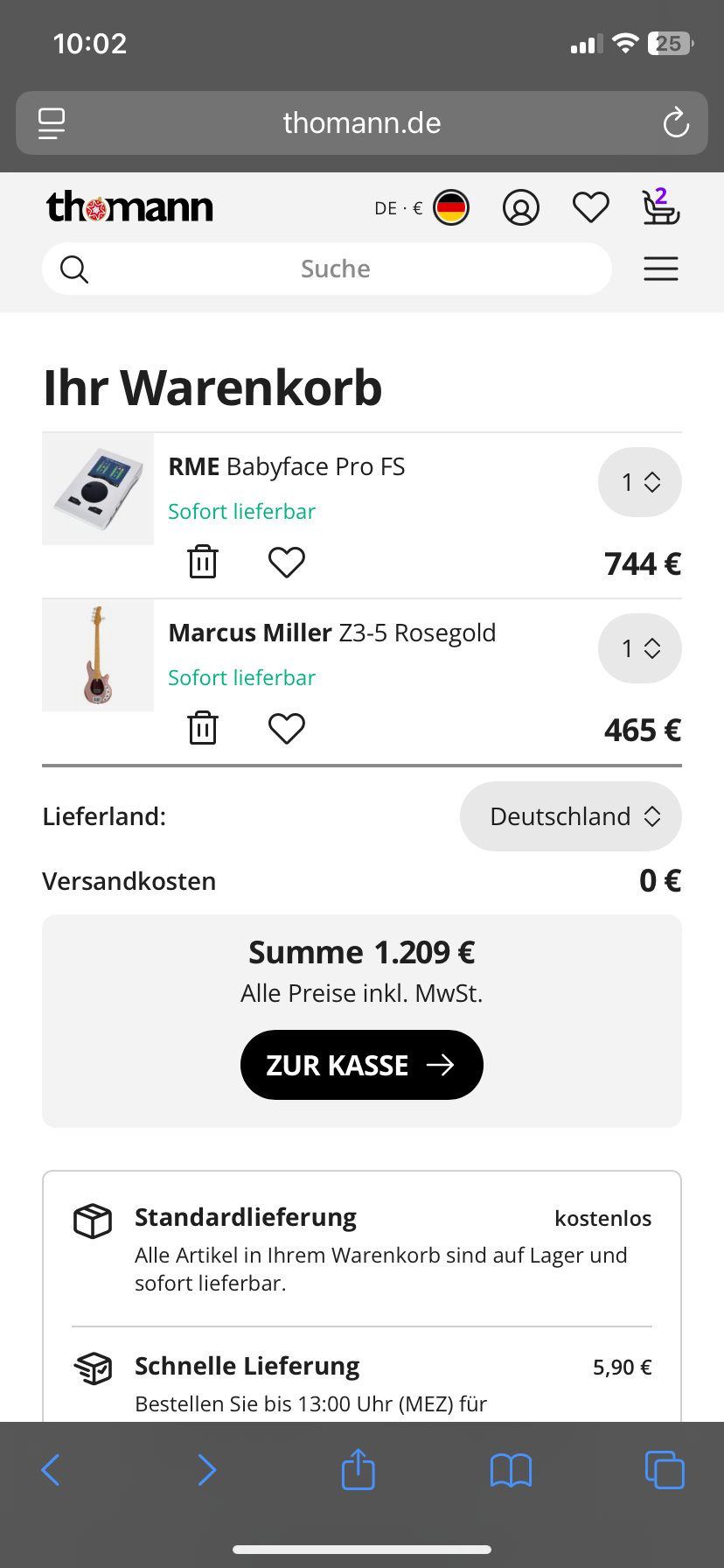Screen dimensions: 724x1568
Task: Change country and currency DE · €
Action: [421, 208]
